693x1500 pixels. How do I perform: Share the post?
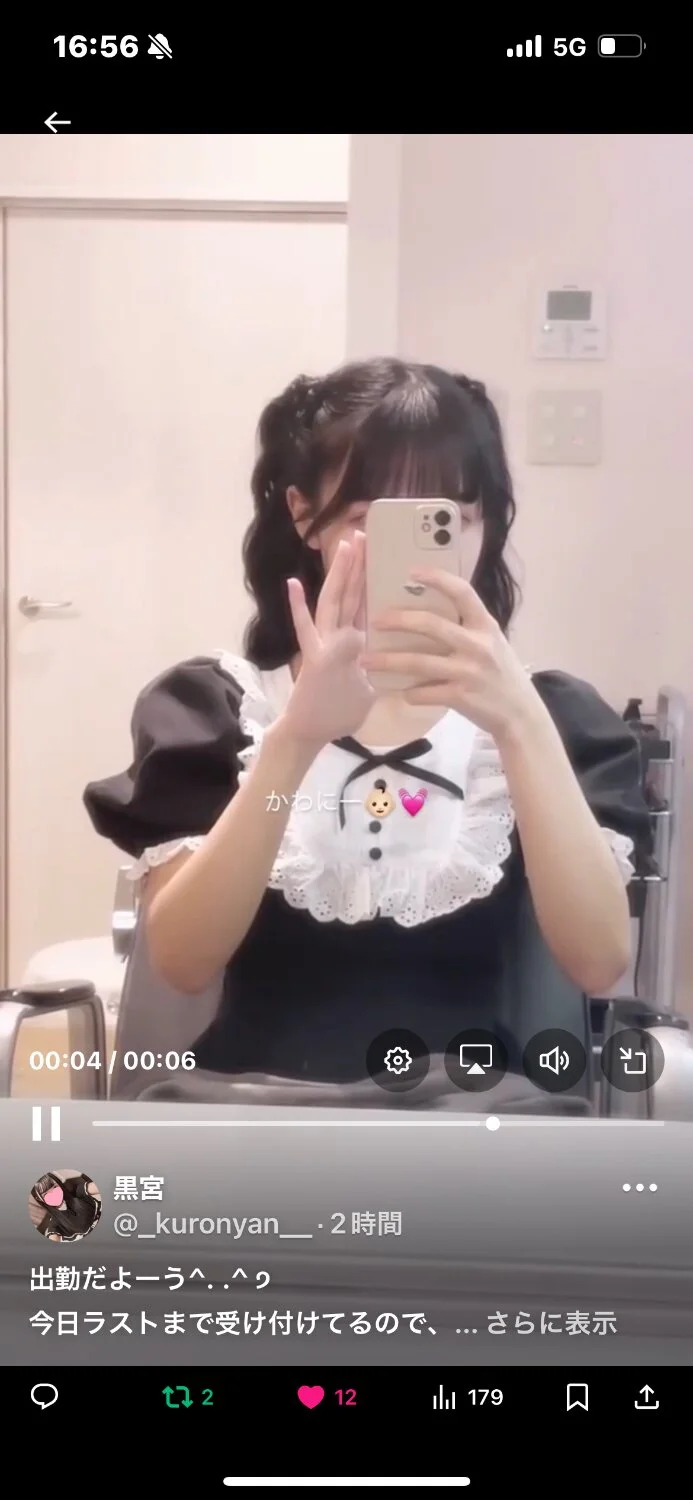coord(647,1396)
